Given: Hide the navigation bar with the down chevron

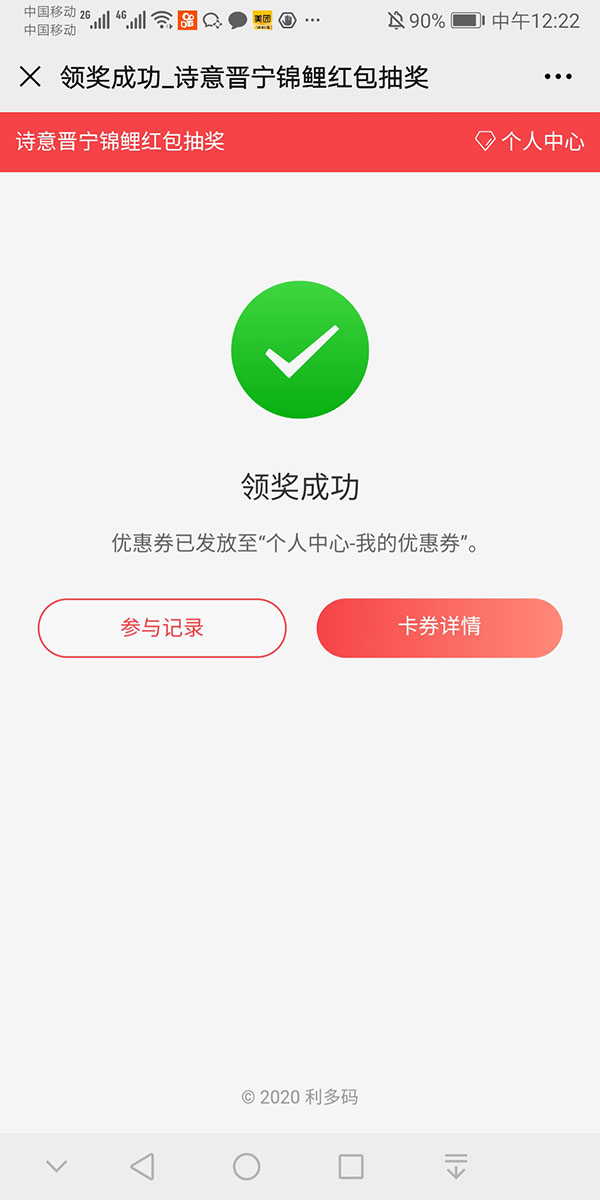Looking at the screenshot, I should [57, 1166].
